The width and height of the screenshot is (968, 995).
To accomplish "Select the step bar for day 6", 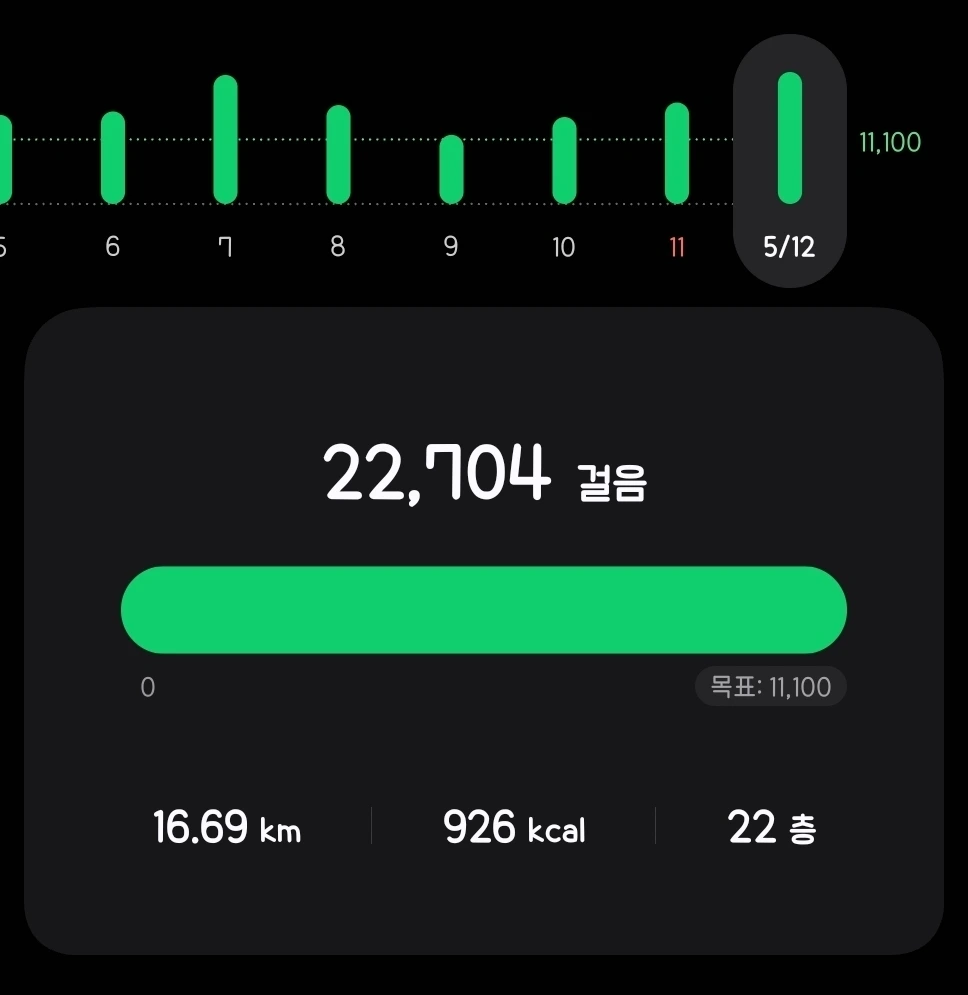I will pyautogui.click(x=113, y=158).
